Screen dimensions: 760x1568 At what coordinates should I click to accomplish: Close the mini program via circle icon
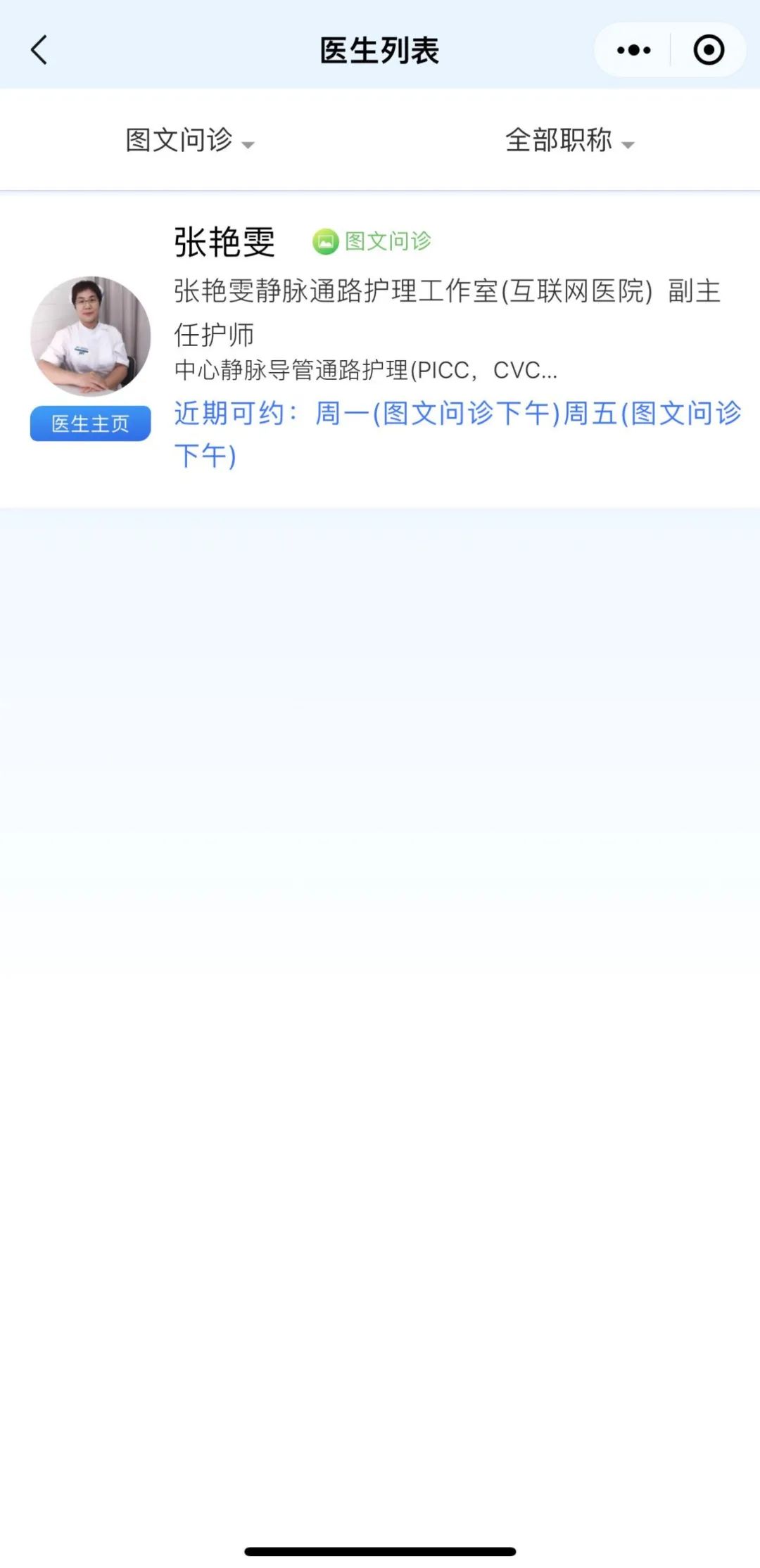pyautogui.click(x=709, y=50)
